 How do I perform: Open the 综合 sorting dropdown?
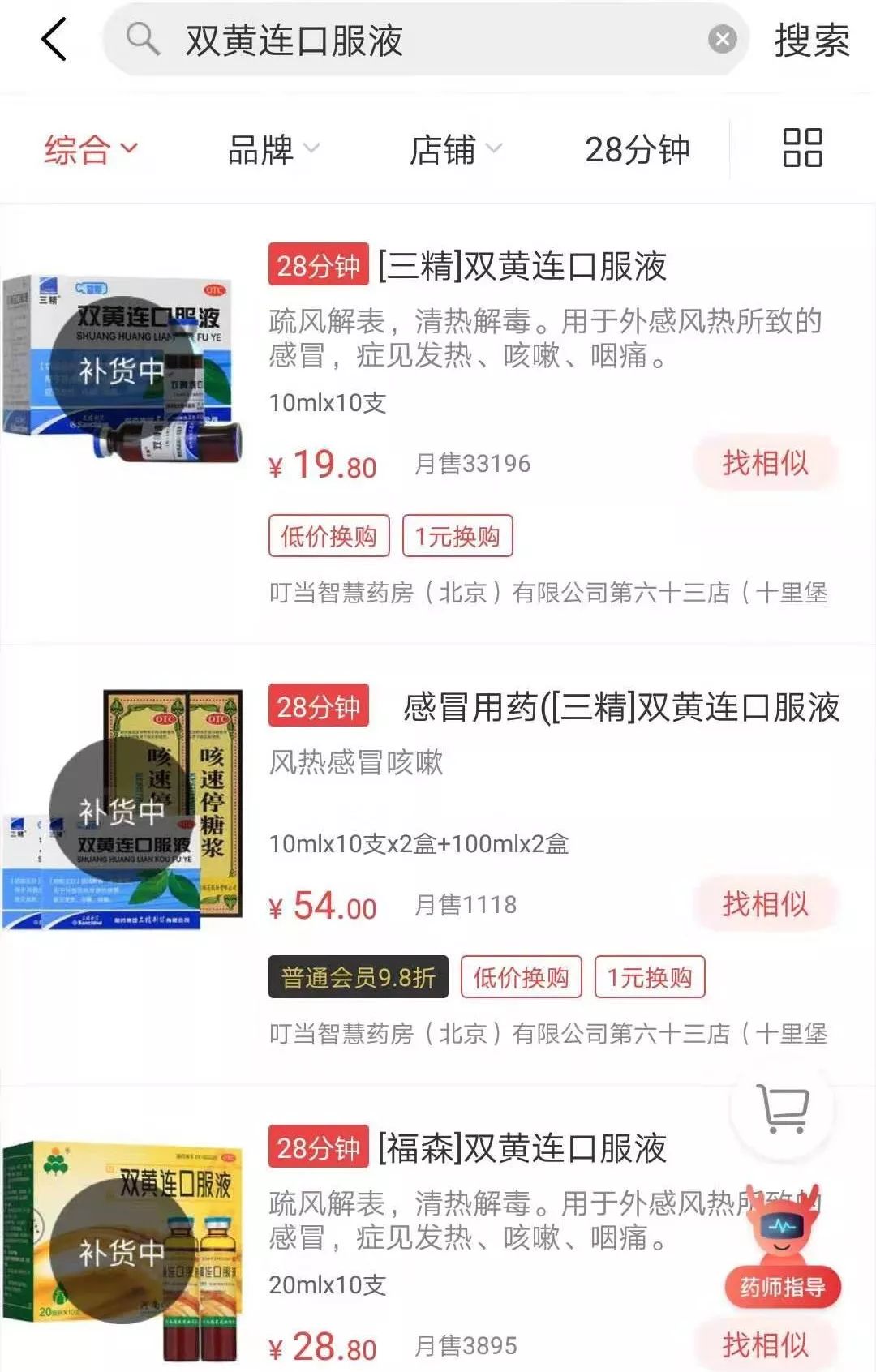91,149
